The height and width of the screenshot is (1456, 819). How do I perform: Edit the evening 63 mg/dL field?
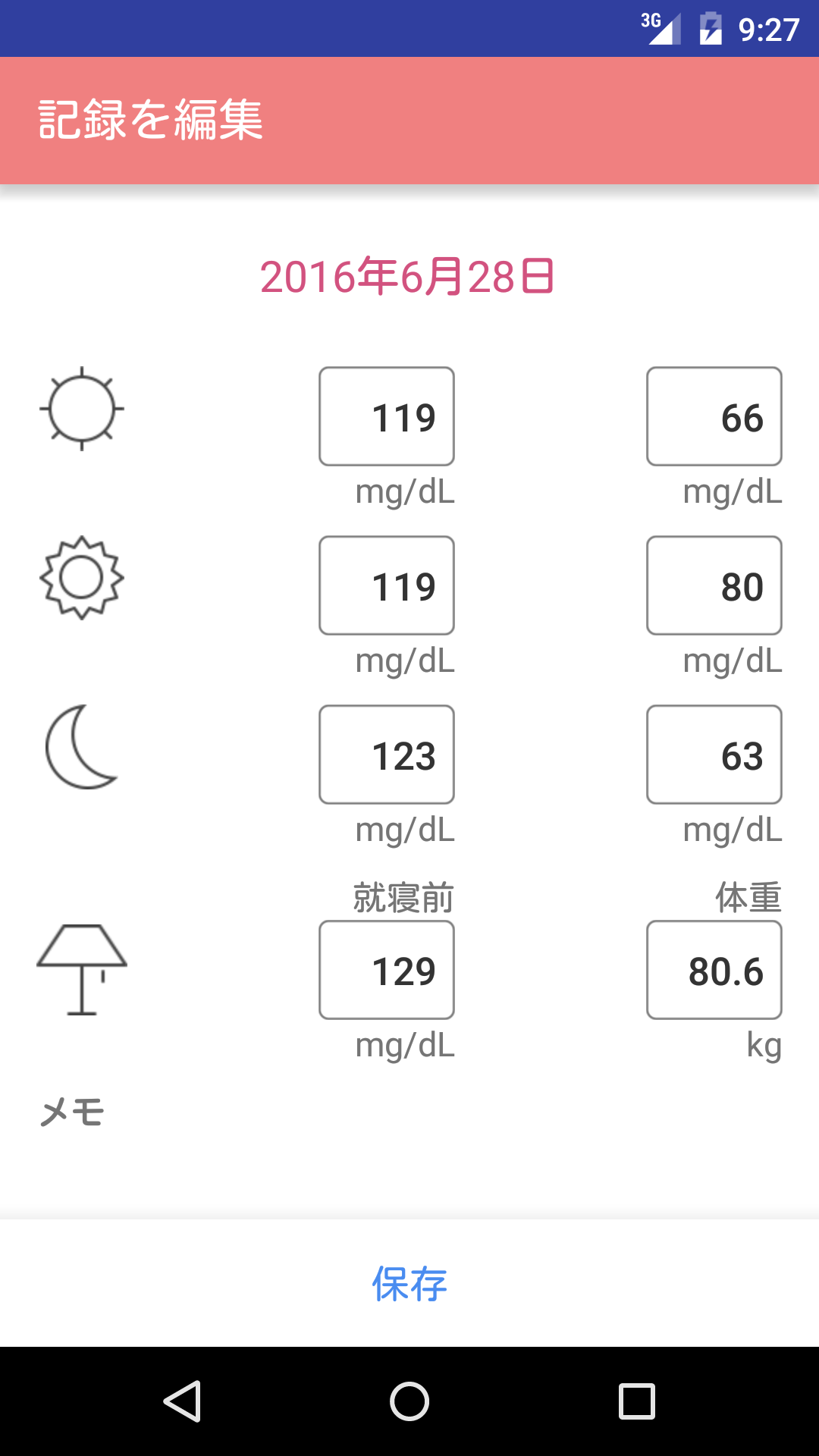click(714, 755)
